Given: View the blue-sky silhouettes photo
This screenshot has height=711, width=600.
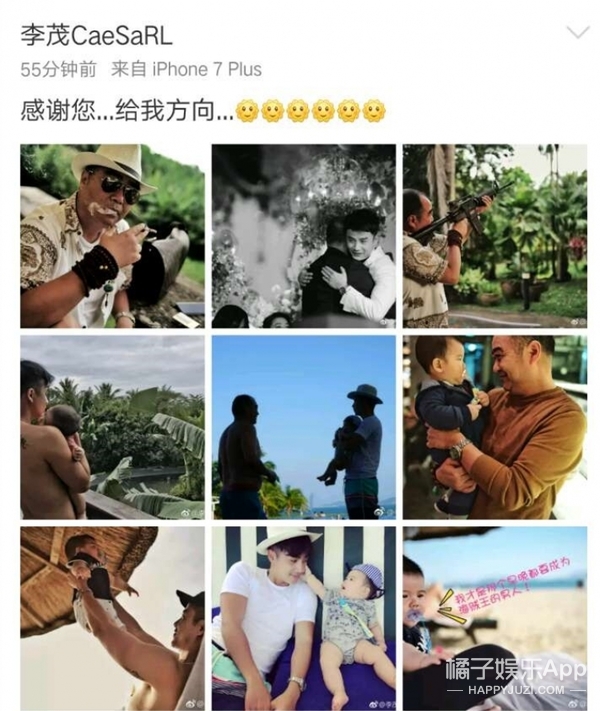Looking at the screenshot, I should [303, 427].
